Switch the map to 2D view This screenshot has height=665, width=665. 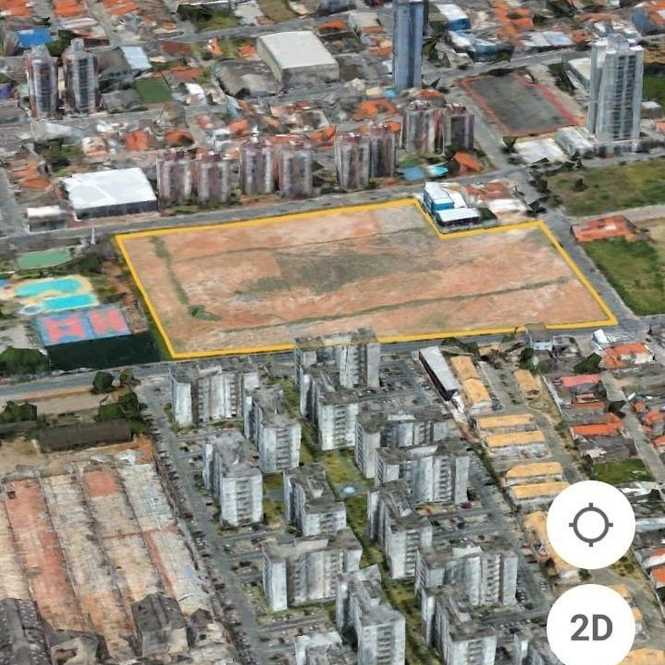590,627
